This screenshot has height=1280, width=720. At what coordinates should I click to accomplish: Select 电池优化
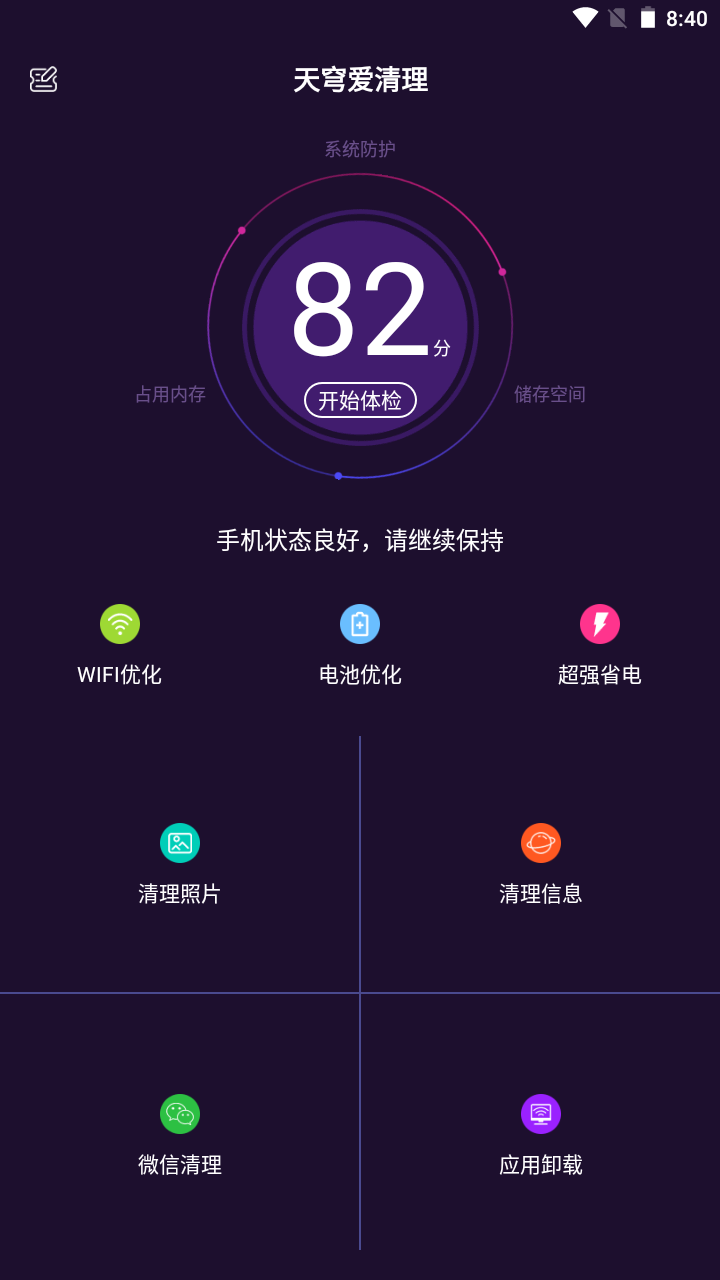pyautogui.click(x=360, y=646)
